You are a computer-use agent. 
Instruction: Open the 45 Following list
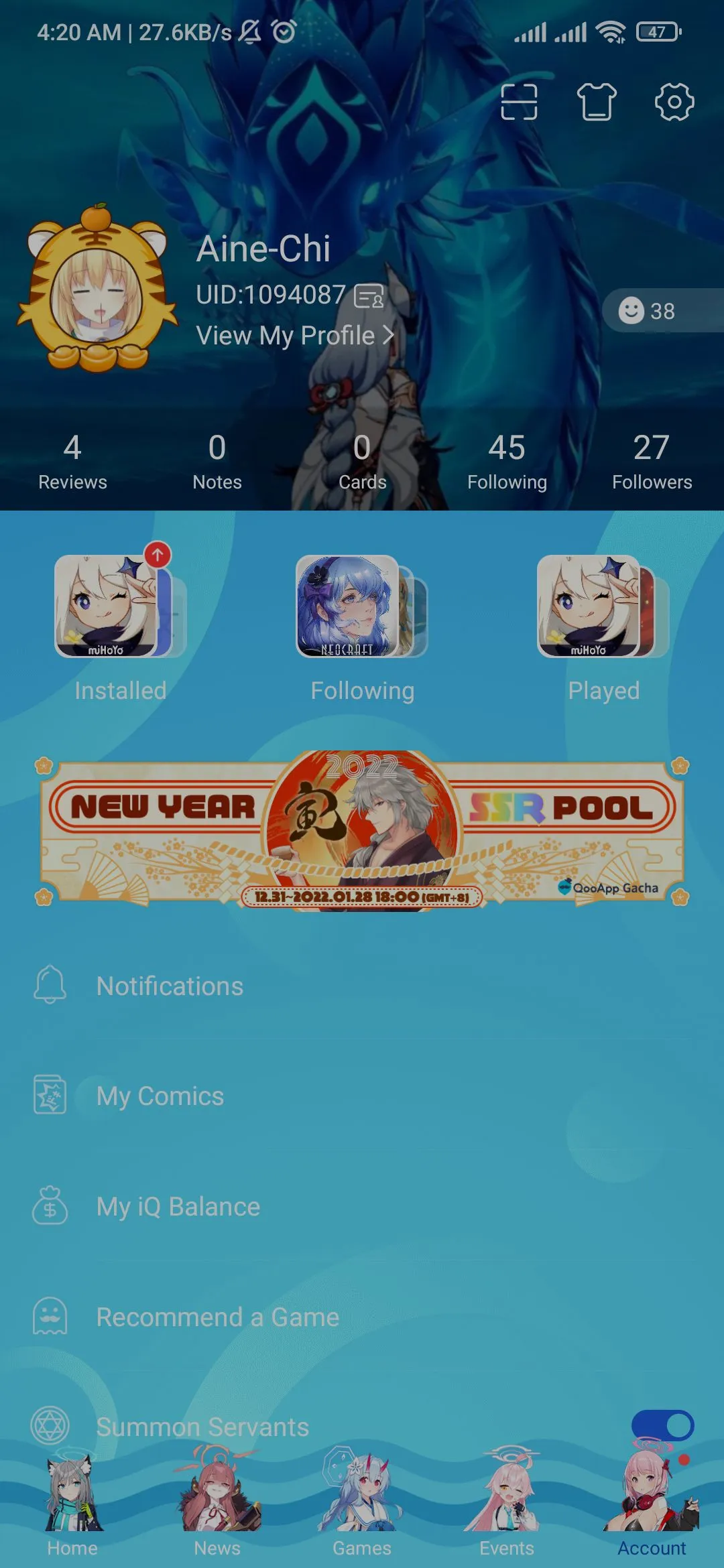click(x=507, y=461)
